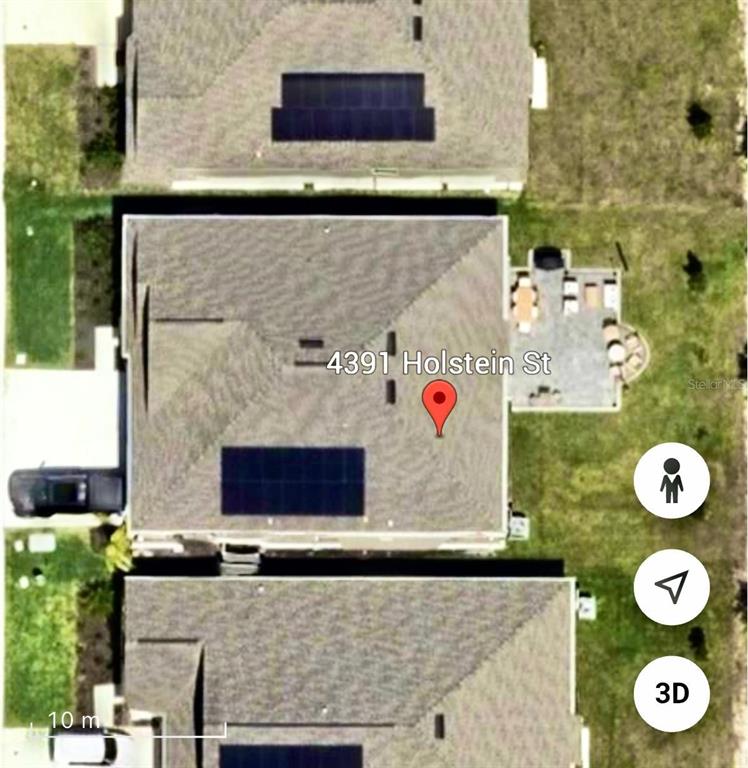This screenshot has width=748, height=768.
Task: Switch the map to 3D view
Action: coord(671,693)
